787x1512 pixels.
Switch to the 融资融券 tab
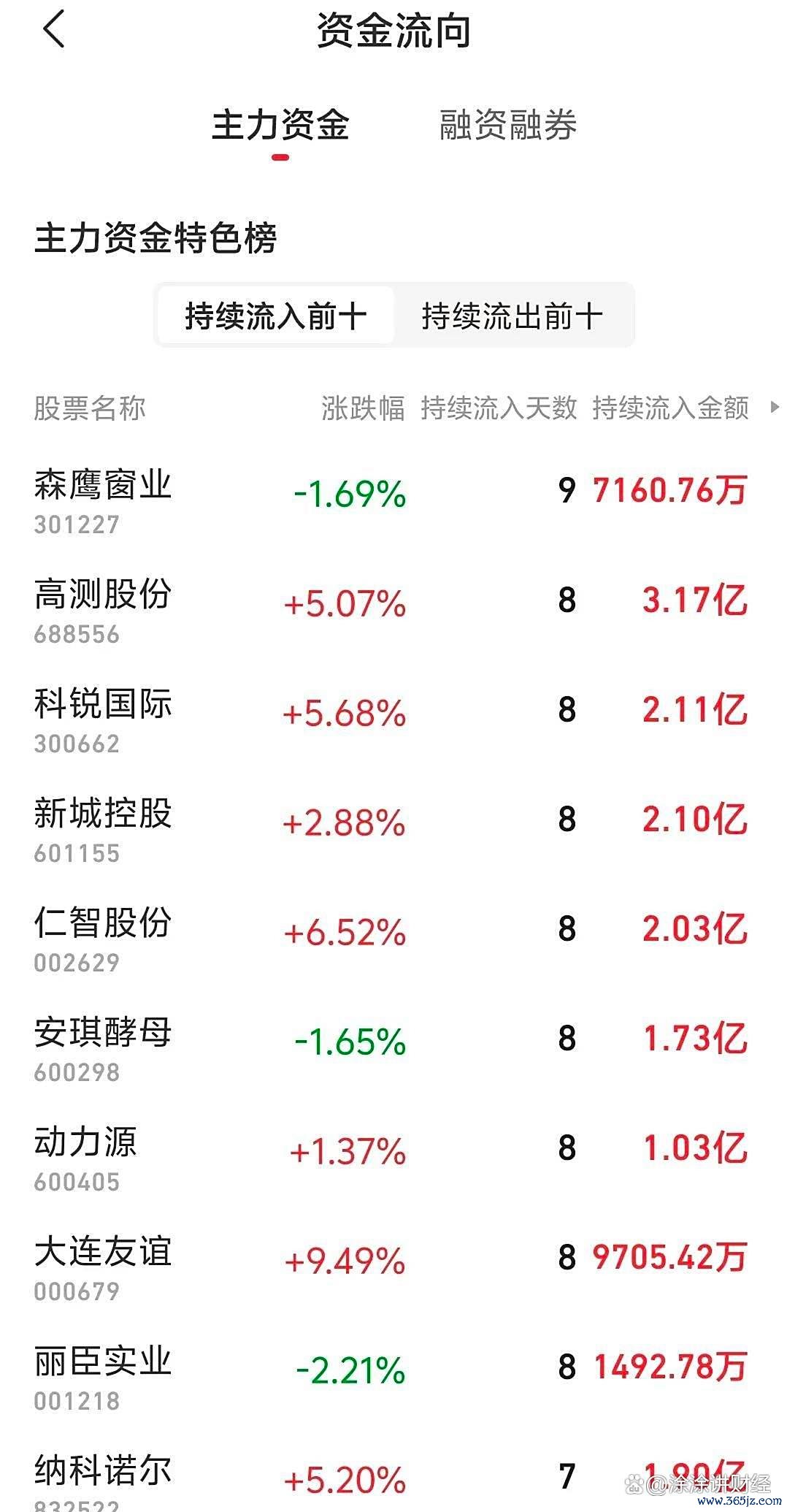(508, 125)
